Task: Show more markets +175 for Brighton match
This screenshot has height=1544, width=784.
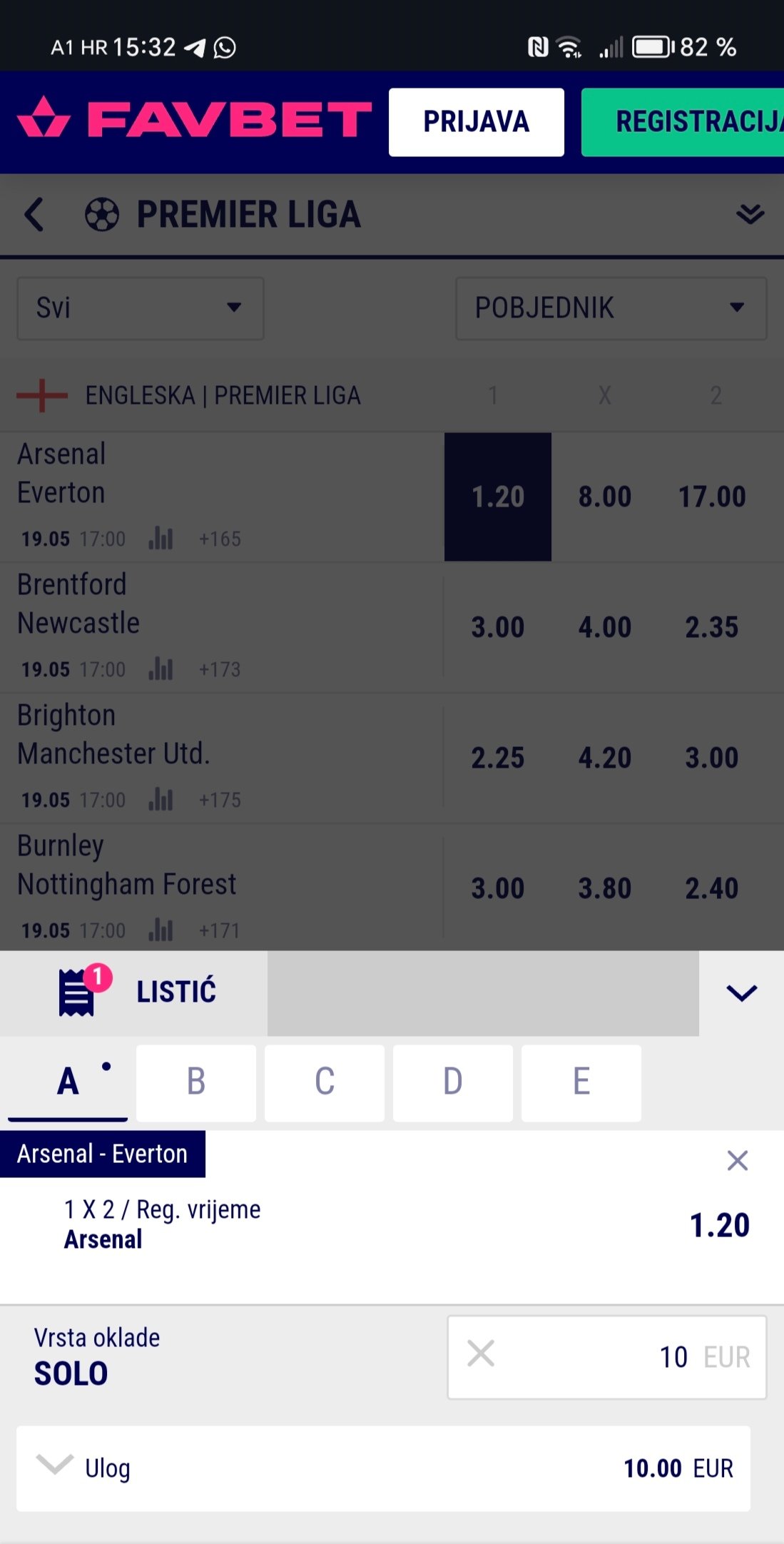Action: pyautogui.click(x=220, y=800)
